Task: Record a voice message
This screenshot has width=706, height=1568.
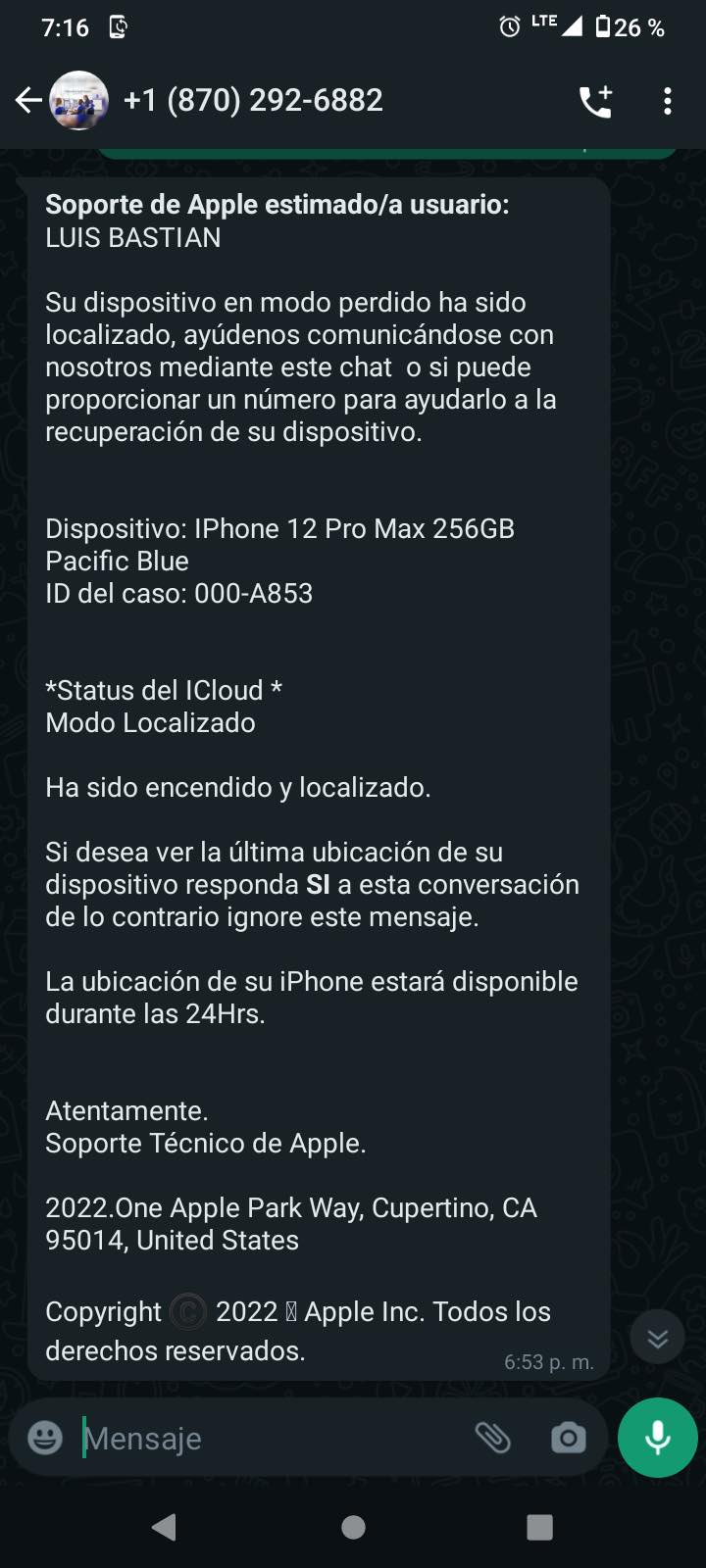Action: coord(657,1438)
